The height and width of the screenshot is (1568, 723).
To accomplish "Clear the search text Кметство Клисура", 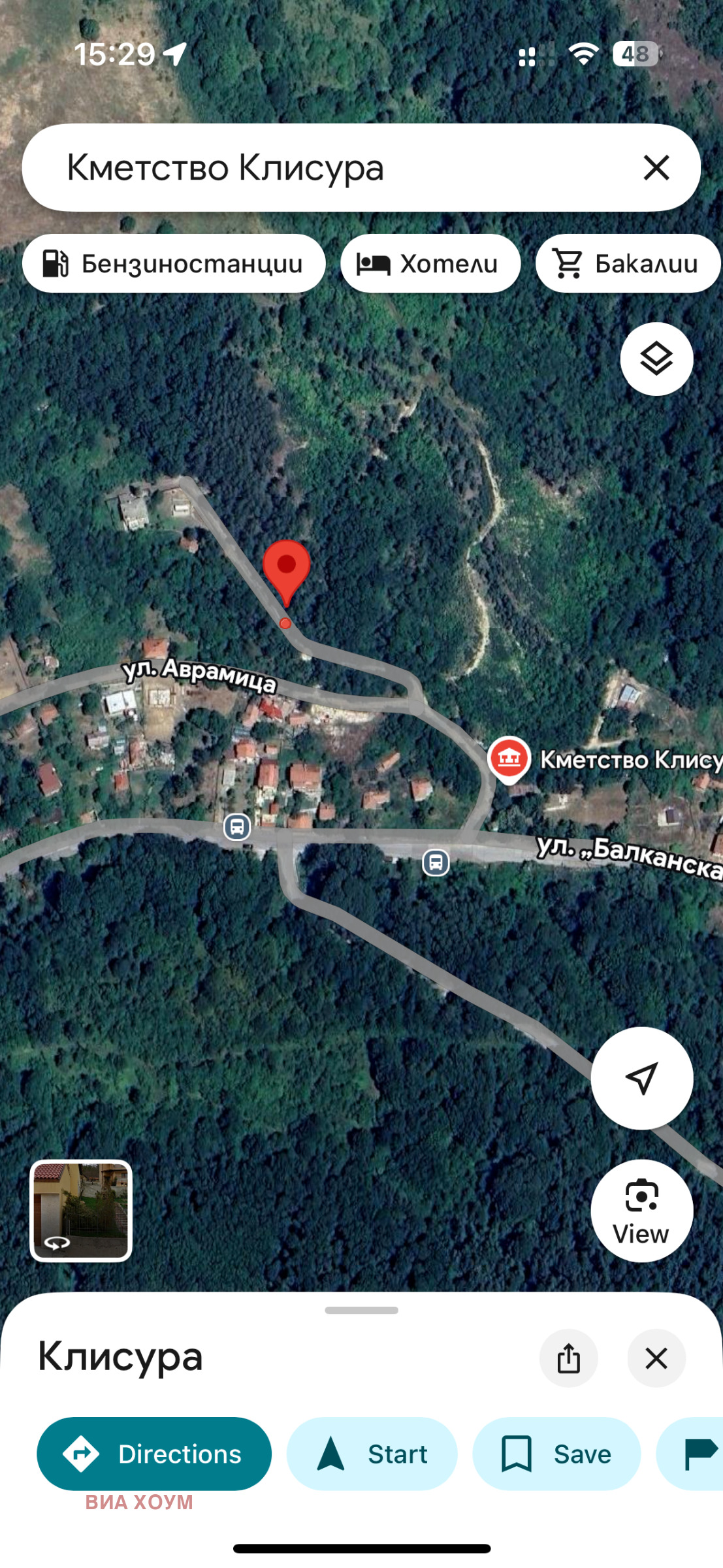I will (656, 167).
